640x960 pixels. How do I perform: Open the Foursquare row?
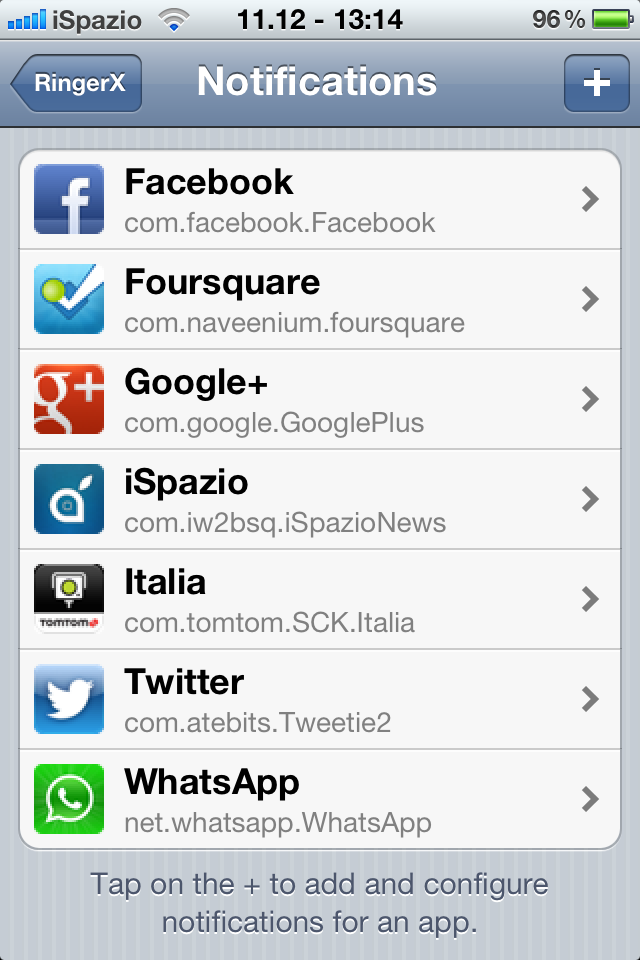[320, 300]
